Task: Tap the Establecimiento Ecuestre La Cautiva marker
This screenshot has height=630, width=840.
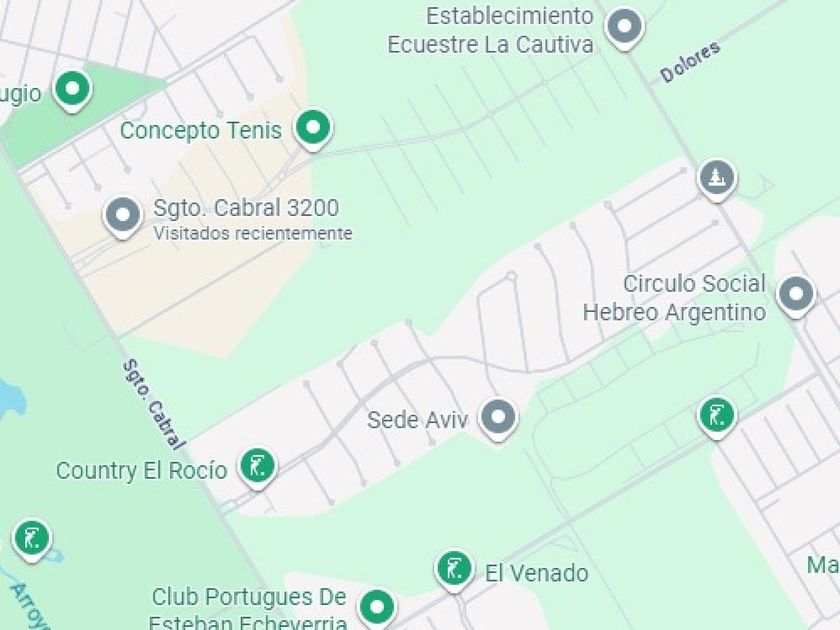Action: [x=625, y=27]
